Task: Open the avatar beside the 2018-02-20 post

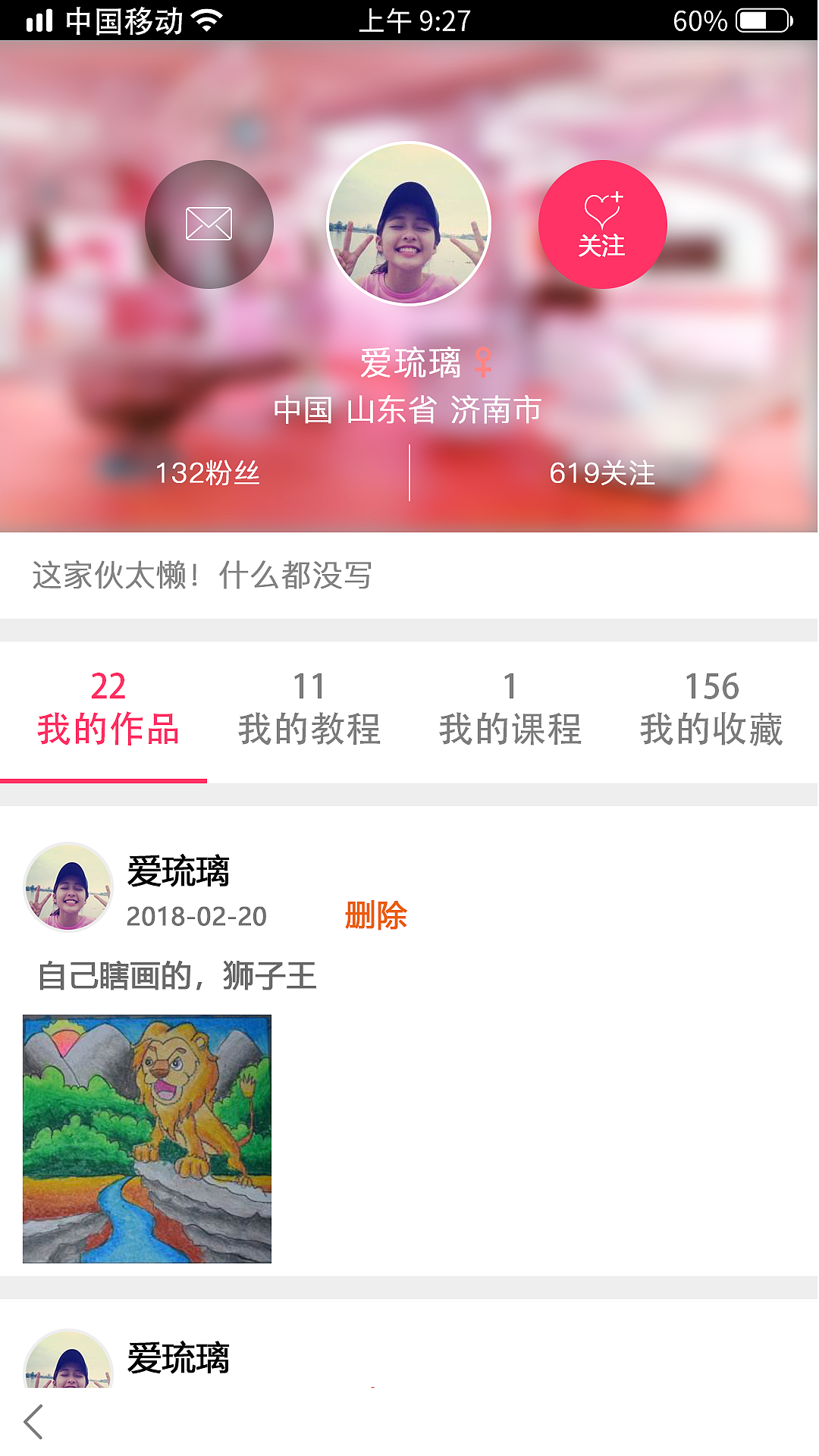Action: click(69, 886)
